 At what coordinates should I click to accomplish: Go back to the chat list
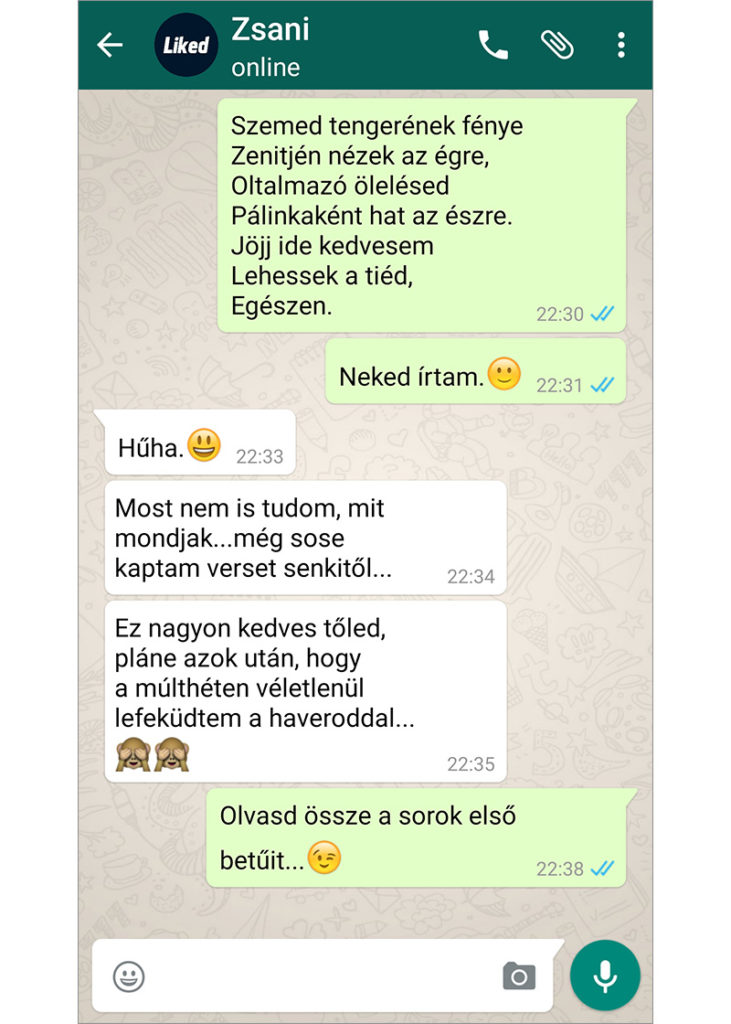(109, 45)
